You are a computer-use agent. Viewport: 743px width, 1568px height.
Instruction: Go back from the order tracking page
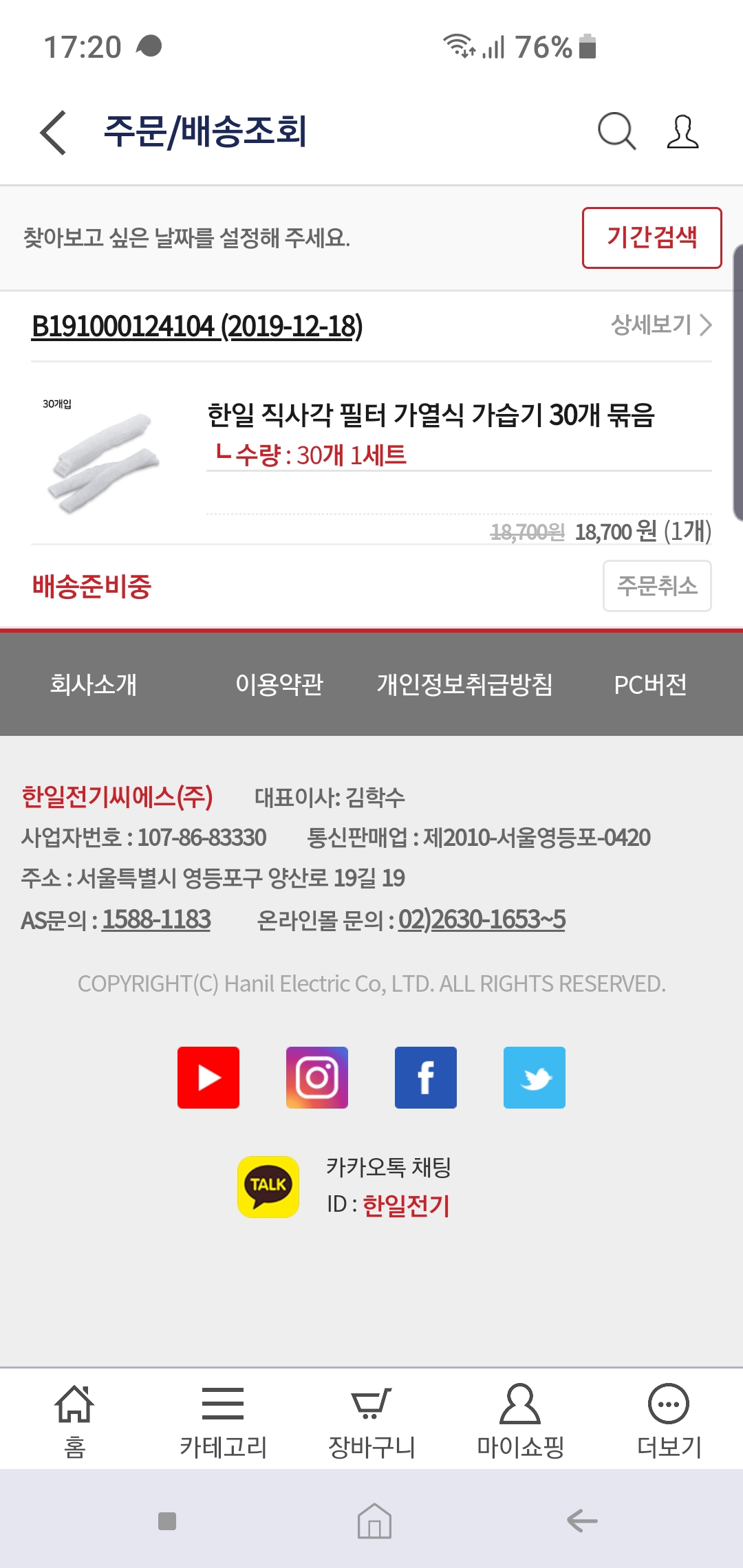(x=53, y=132)
